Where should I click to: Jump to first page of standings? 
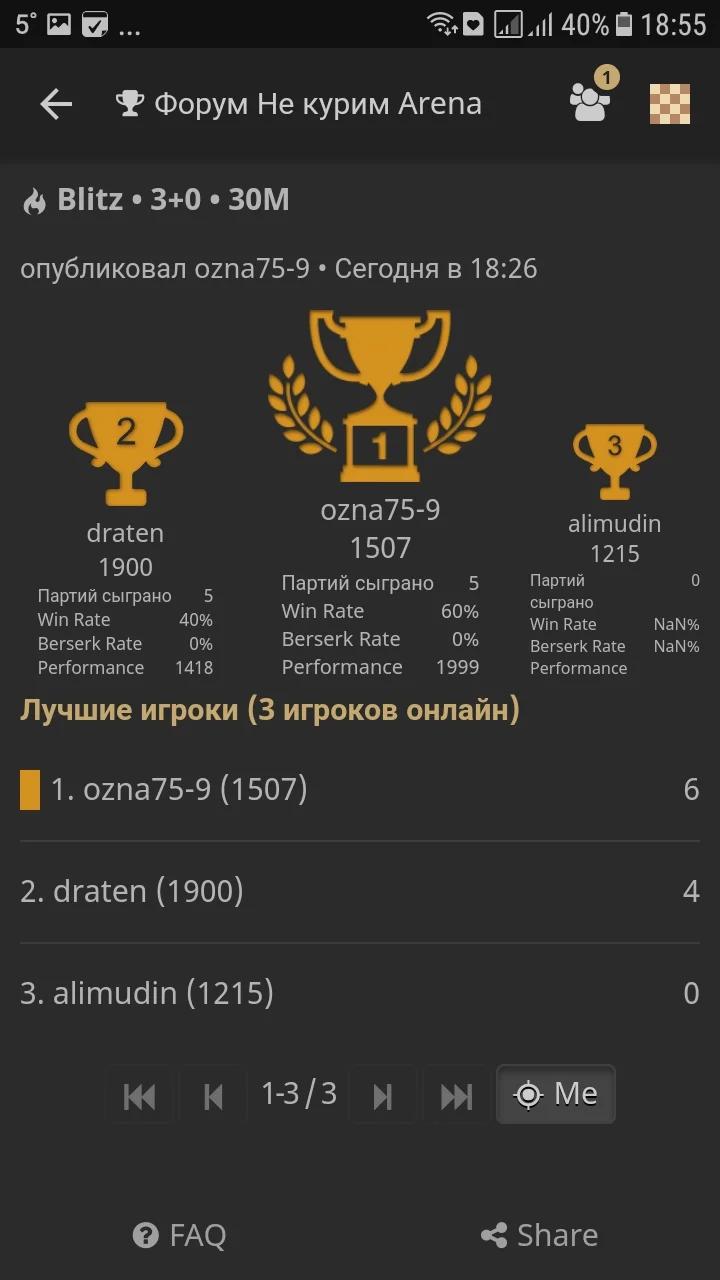tap(140, 1095)
